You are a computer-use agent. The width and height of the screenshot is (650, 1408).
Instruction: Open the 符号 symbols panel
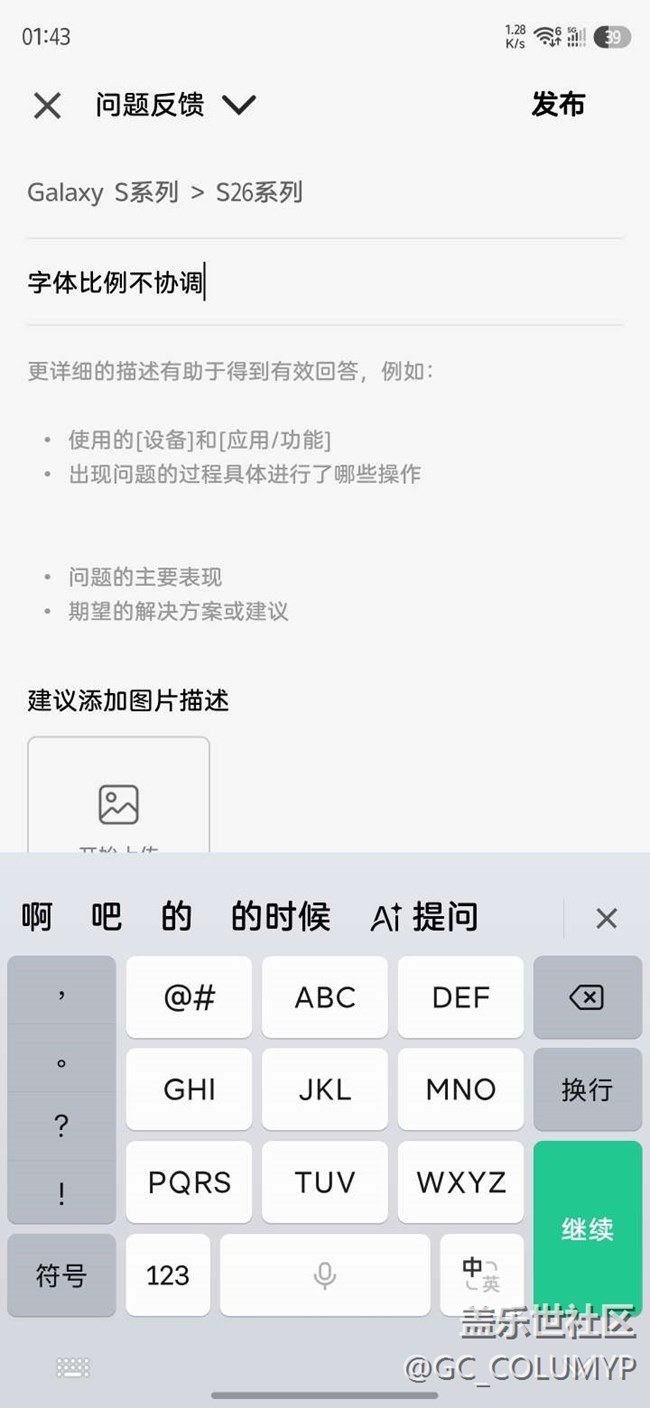click(61, 1275)
